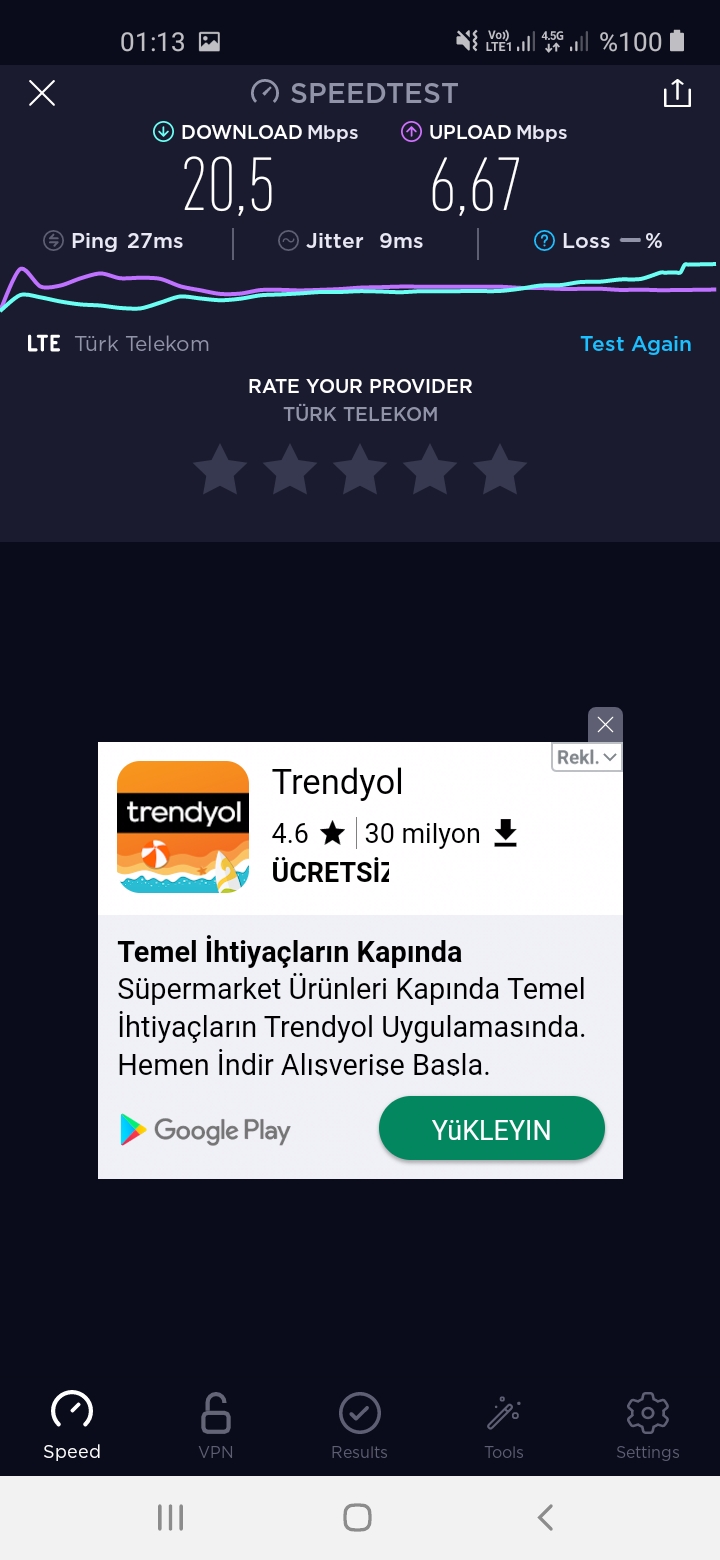Rate Türk Telekom one star
This screenshot has height=1560, width=720.
click(x=220, y=469)
